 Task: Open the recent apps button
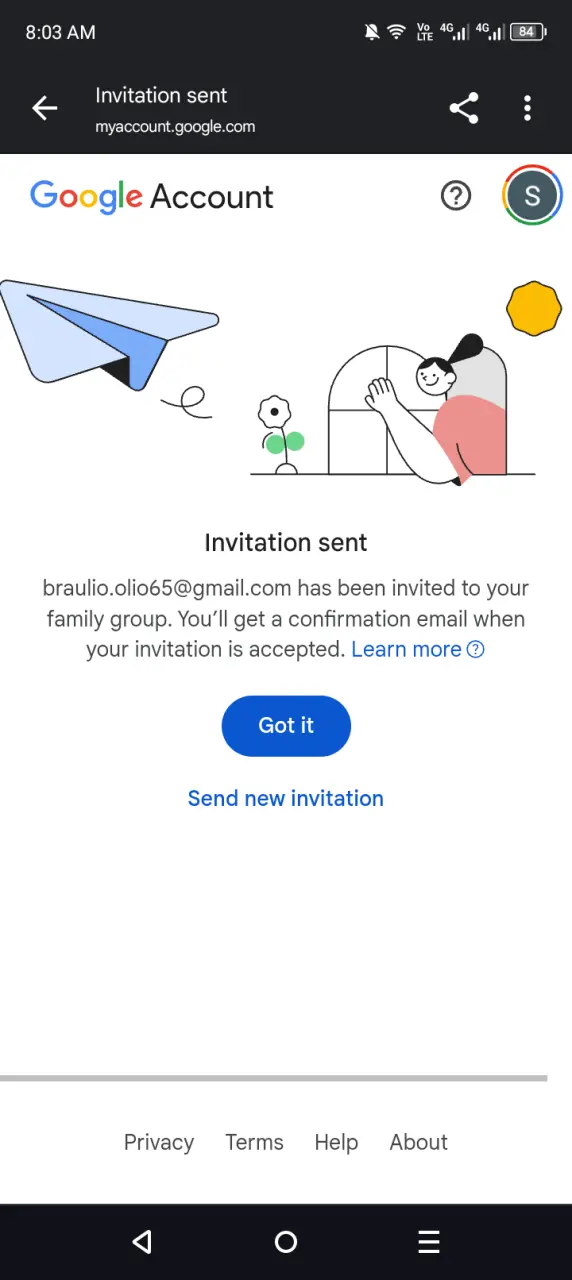[x=429, y=1242]
